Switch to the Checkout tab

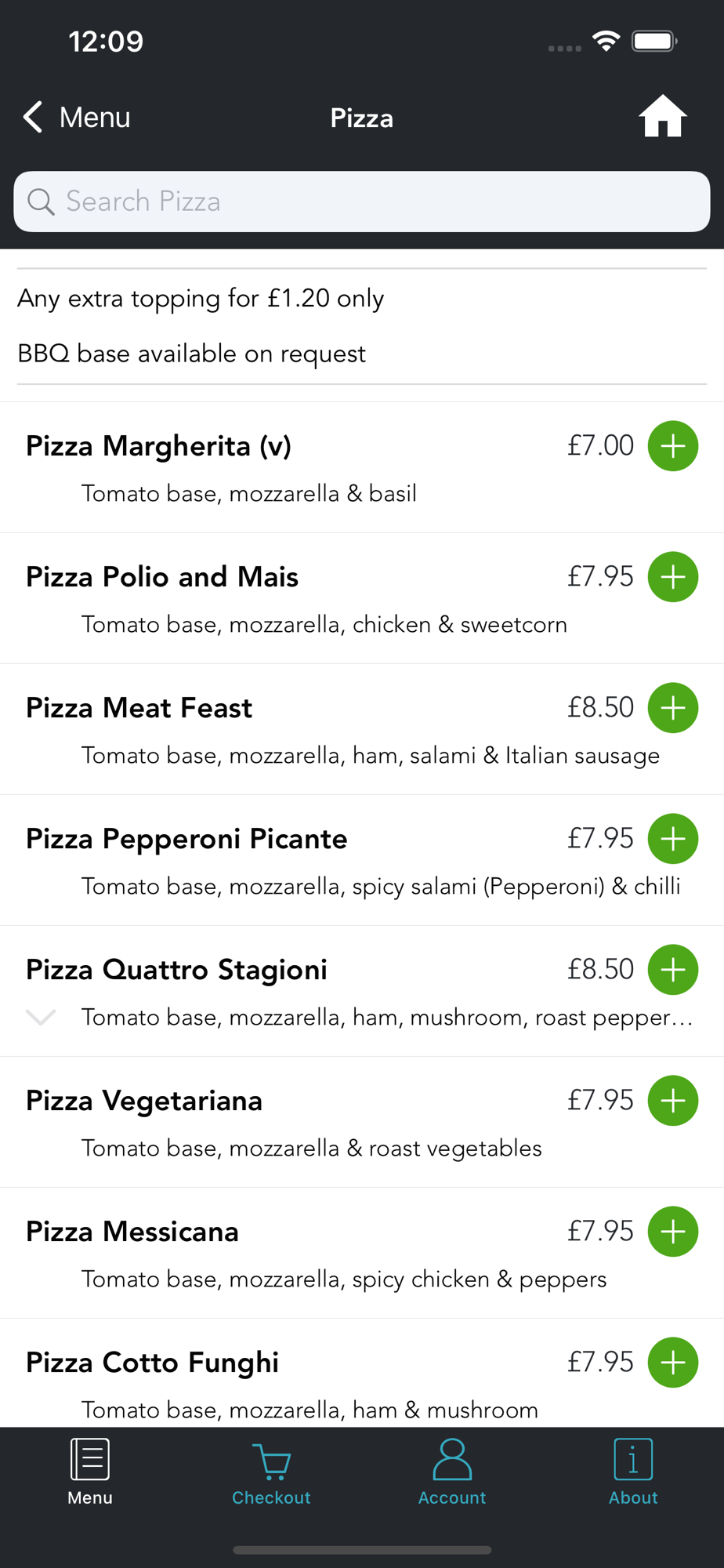pos(271,1472)
